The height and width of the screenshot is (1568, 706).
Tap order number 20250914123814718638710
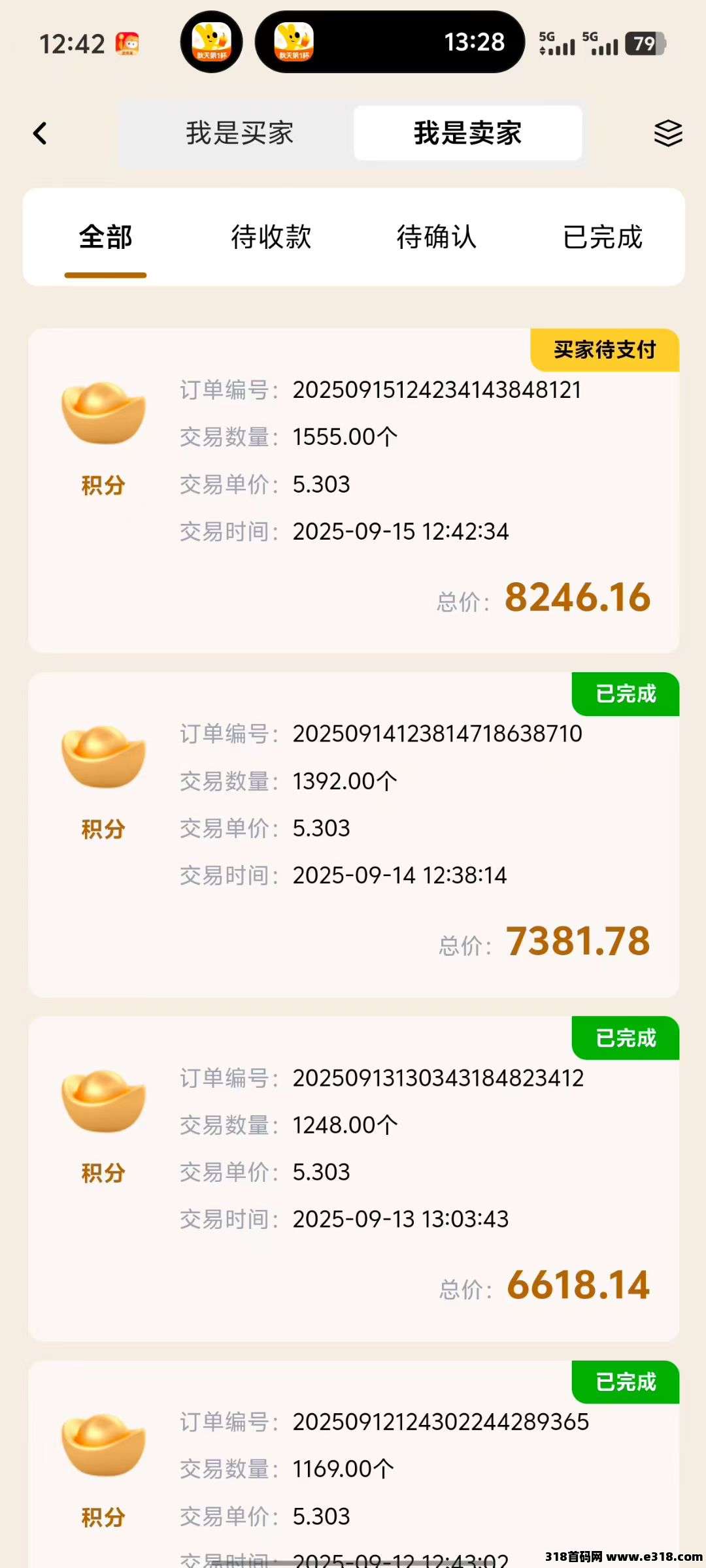point(437,733)
